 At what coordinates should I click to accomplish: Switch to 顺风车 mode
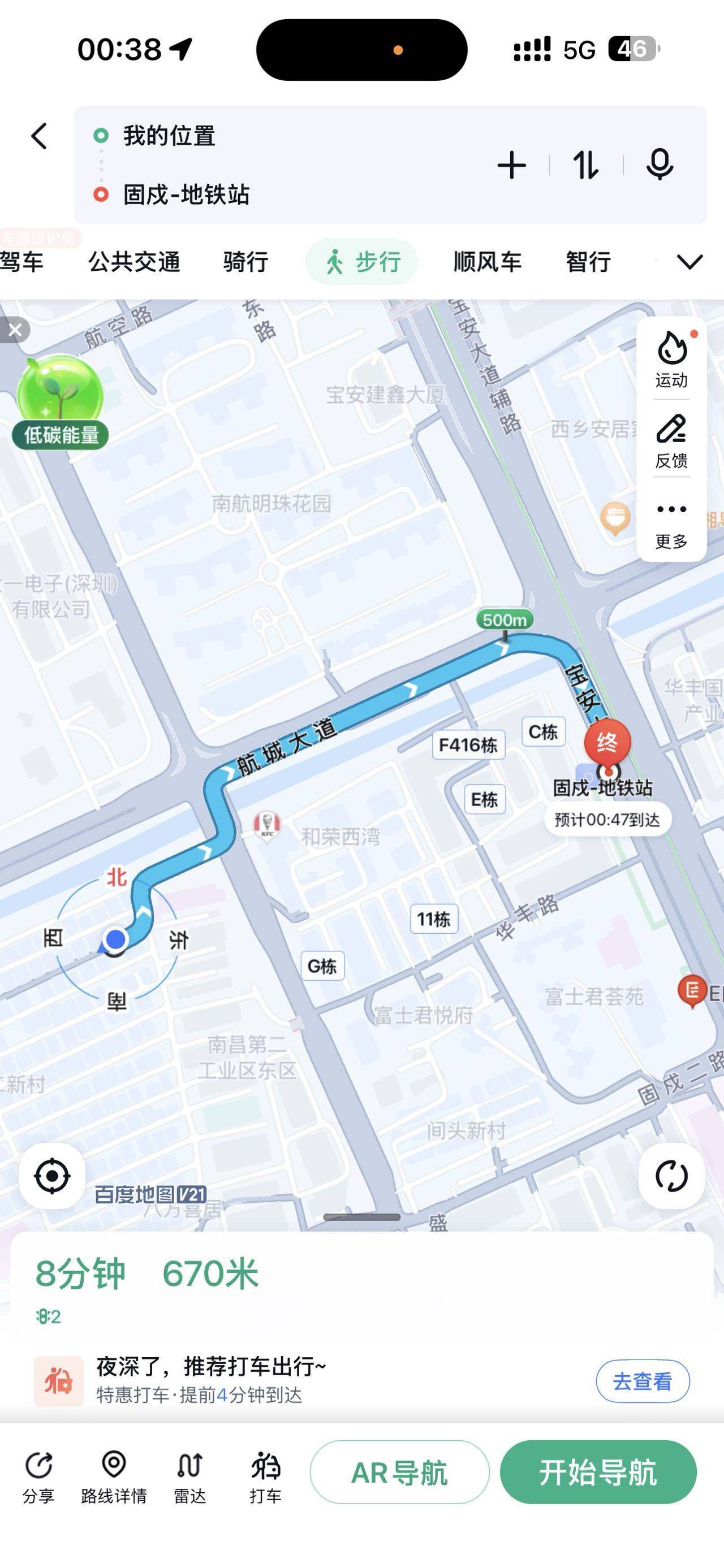487,262
